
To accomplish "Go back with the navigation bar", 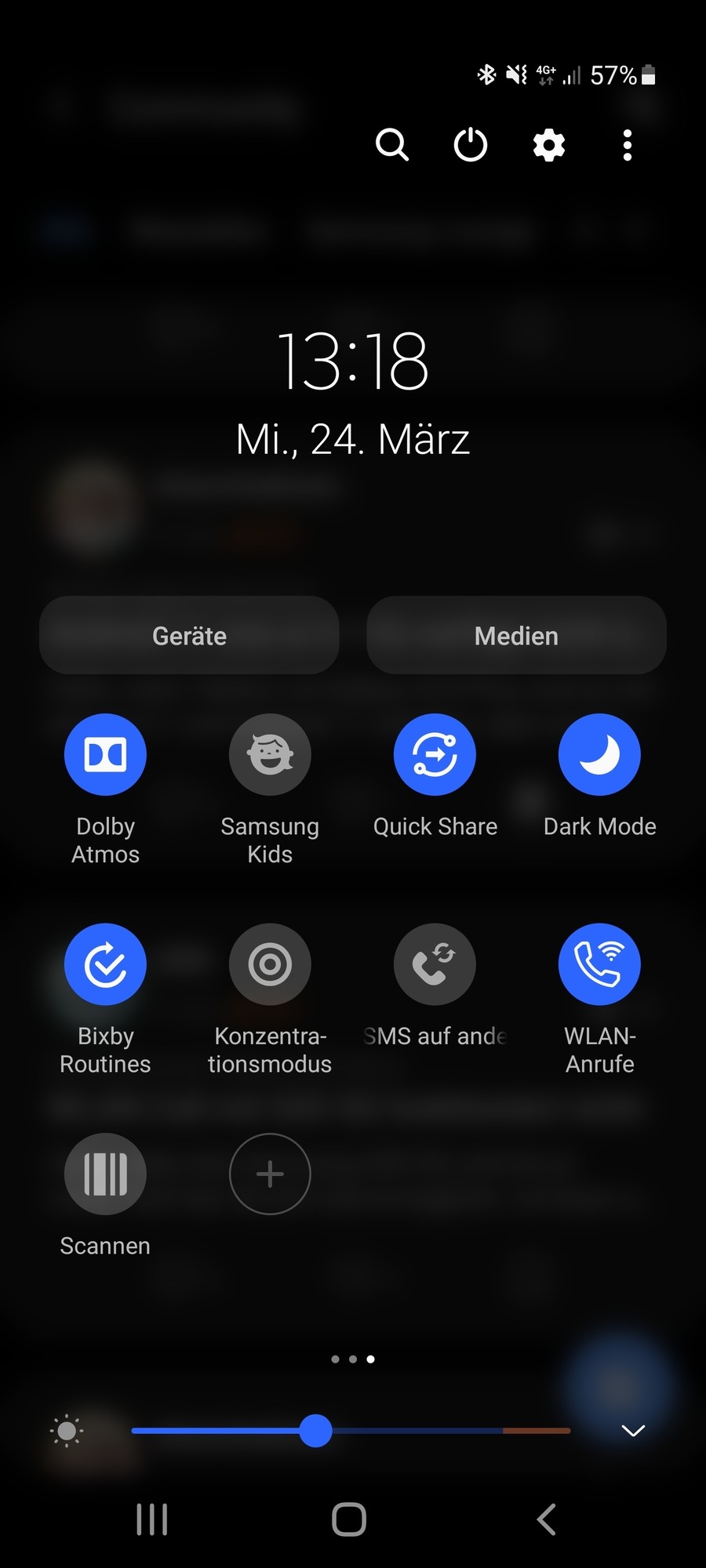I will (547, 1519).
